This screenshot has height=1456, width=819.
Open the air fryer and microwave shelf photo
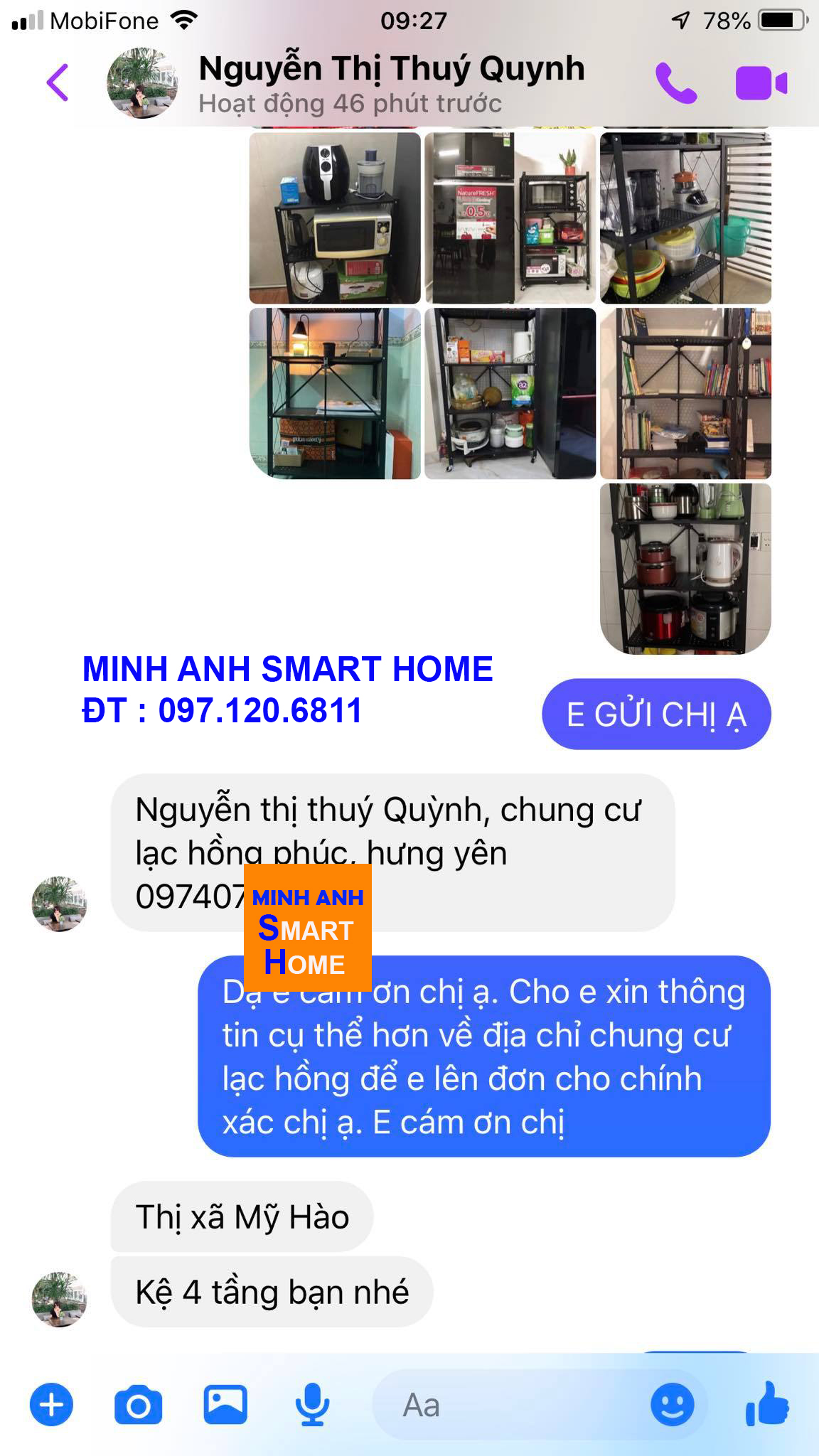click(x=335, y=218)
